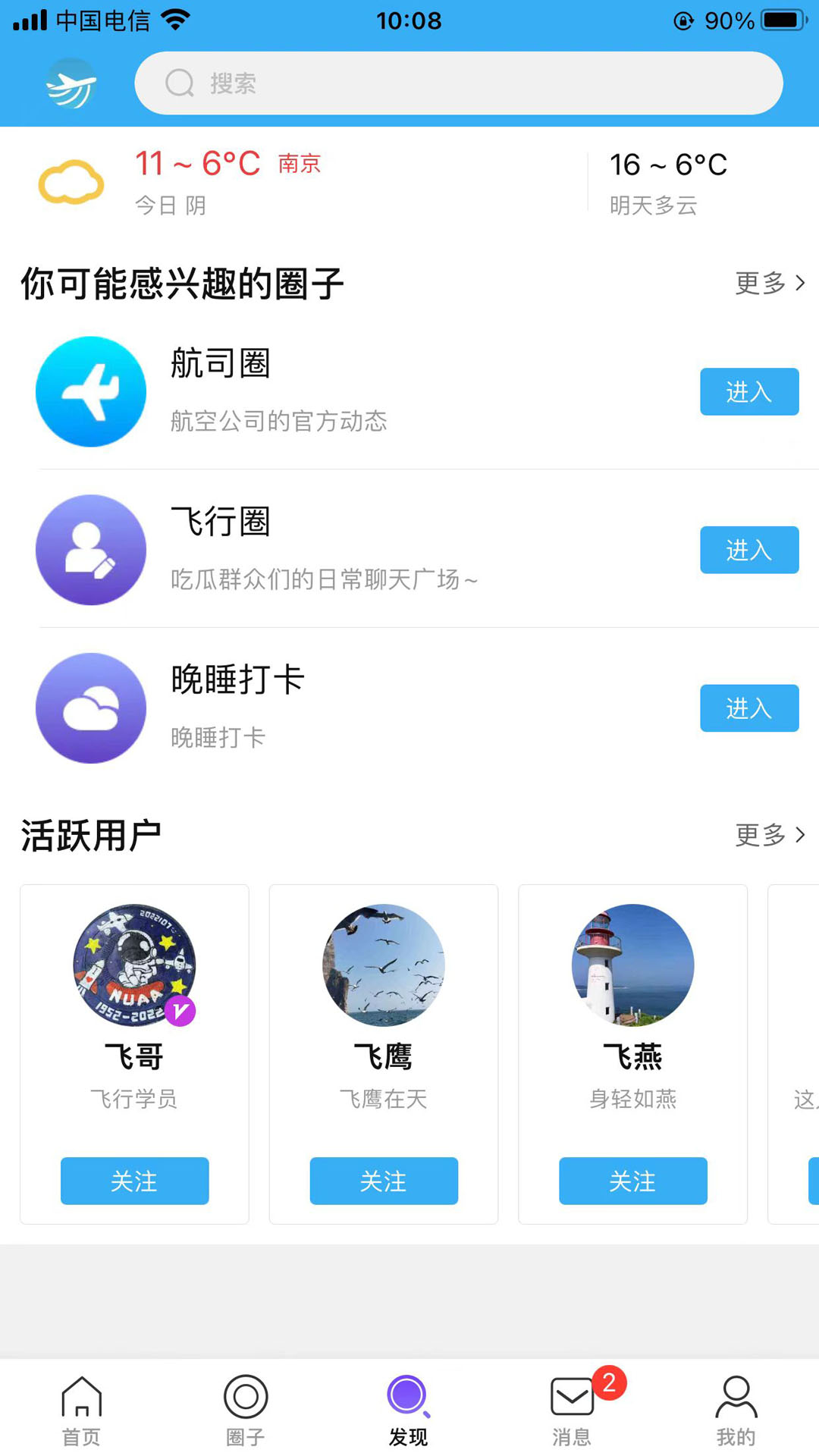819x1456 pixels.
Task: Switch to the 首页 tab
Action: (81, 1410)
